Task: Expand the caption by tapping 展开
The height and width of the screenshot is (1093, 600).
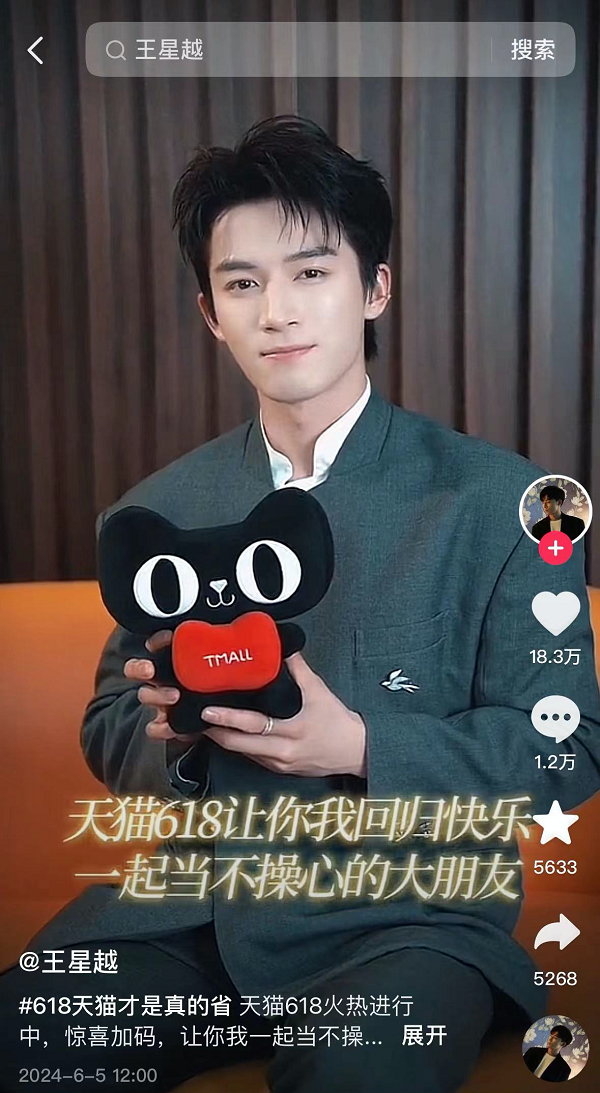Action: tap(424, 1036)
